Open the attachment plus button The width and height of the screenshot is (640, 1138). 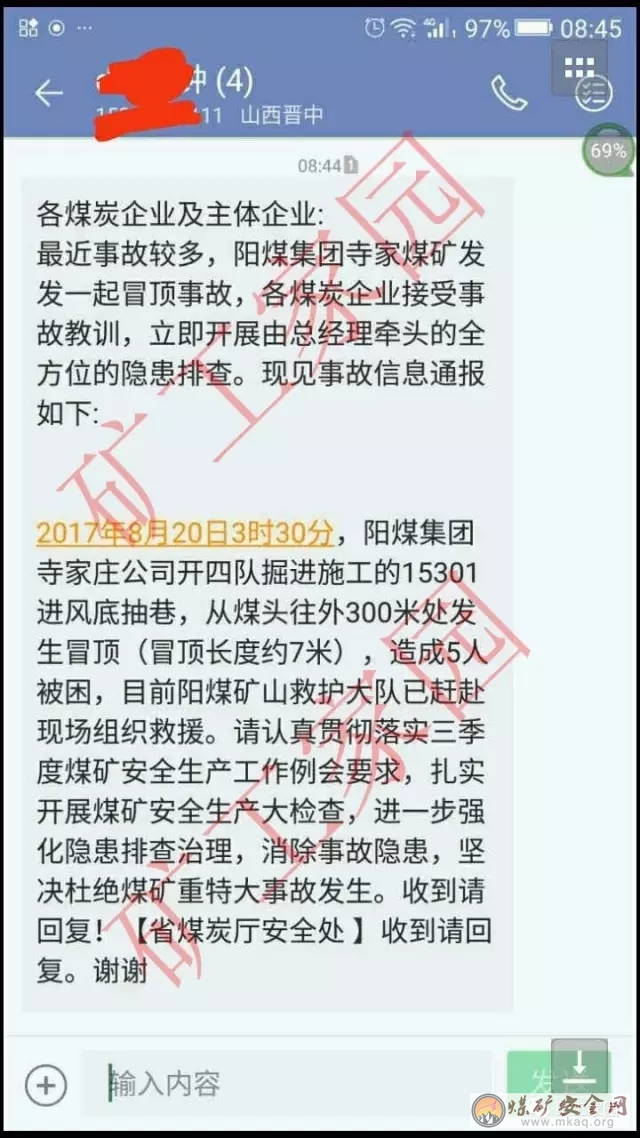coord(45,1083)
